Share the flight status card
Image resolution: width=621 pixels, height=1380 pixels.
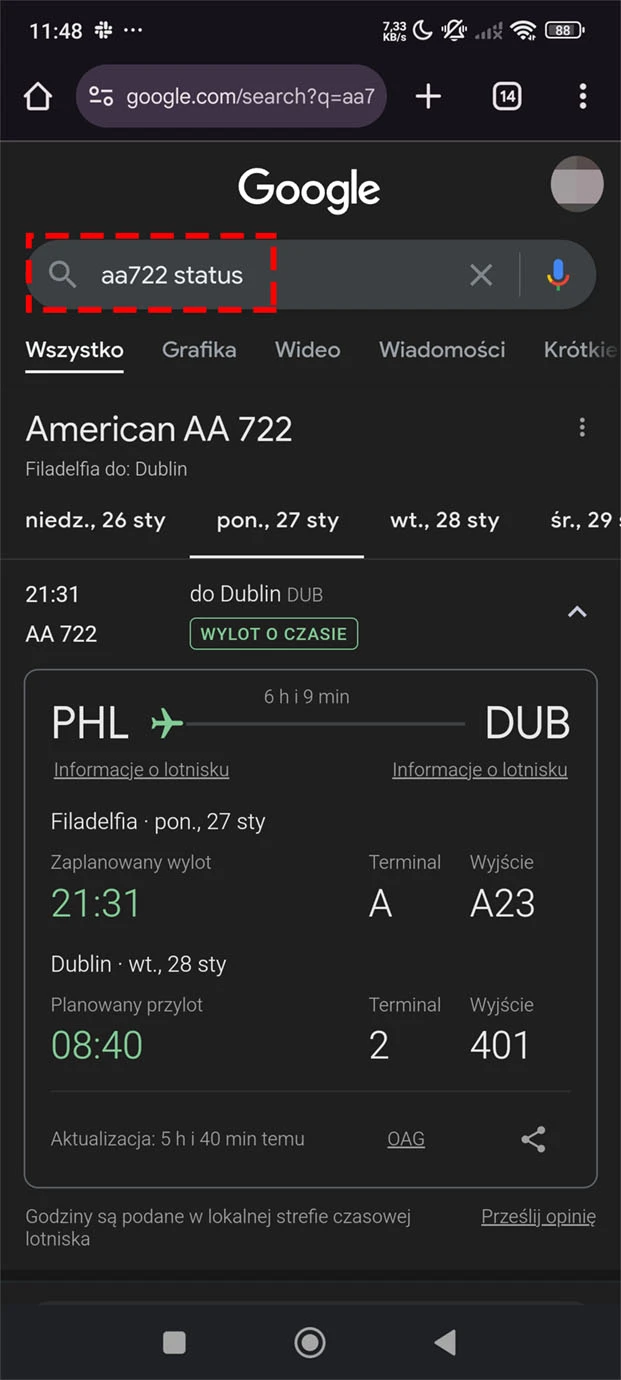pyautogui.click(x=534, y=1139)
